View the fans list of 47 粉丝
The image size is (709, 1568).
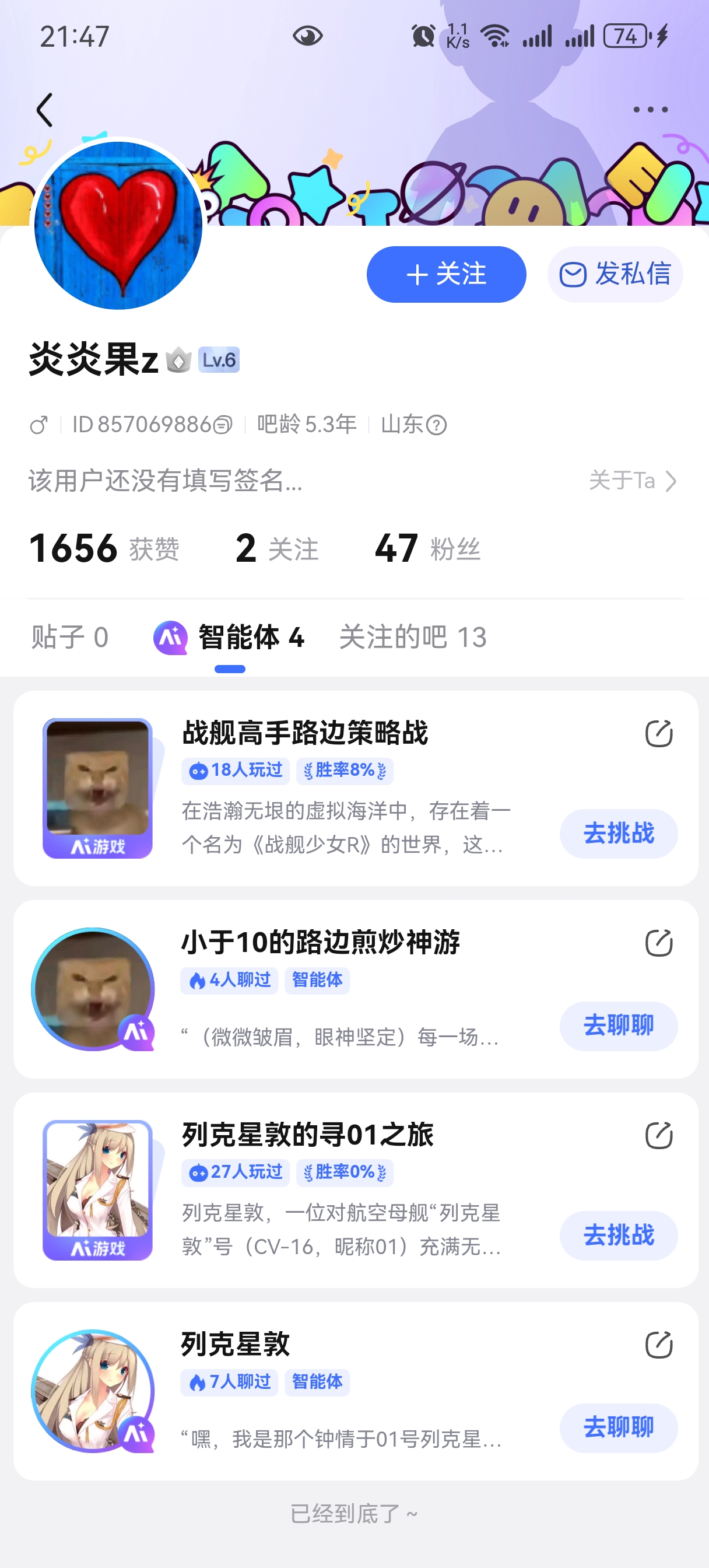pos(427,548)
